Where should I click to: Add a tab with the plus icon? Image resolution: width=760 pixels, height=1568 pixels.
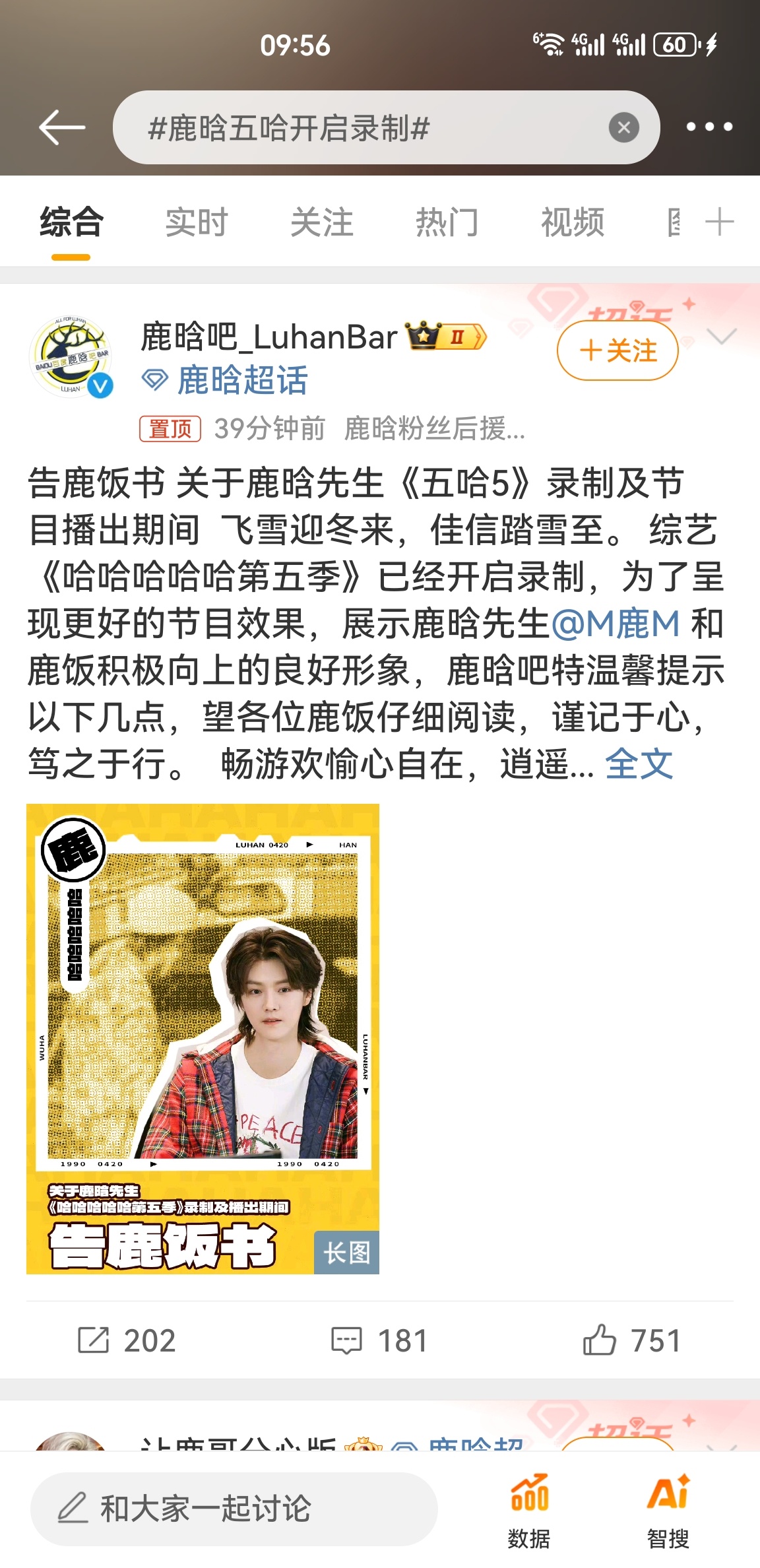pos(719,222)
